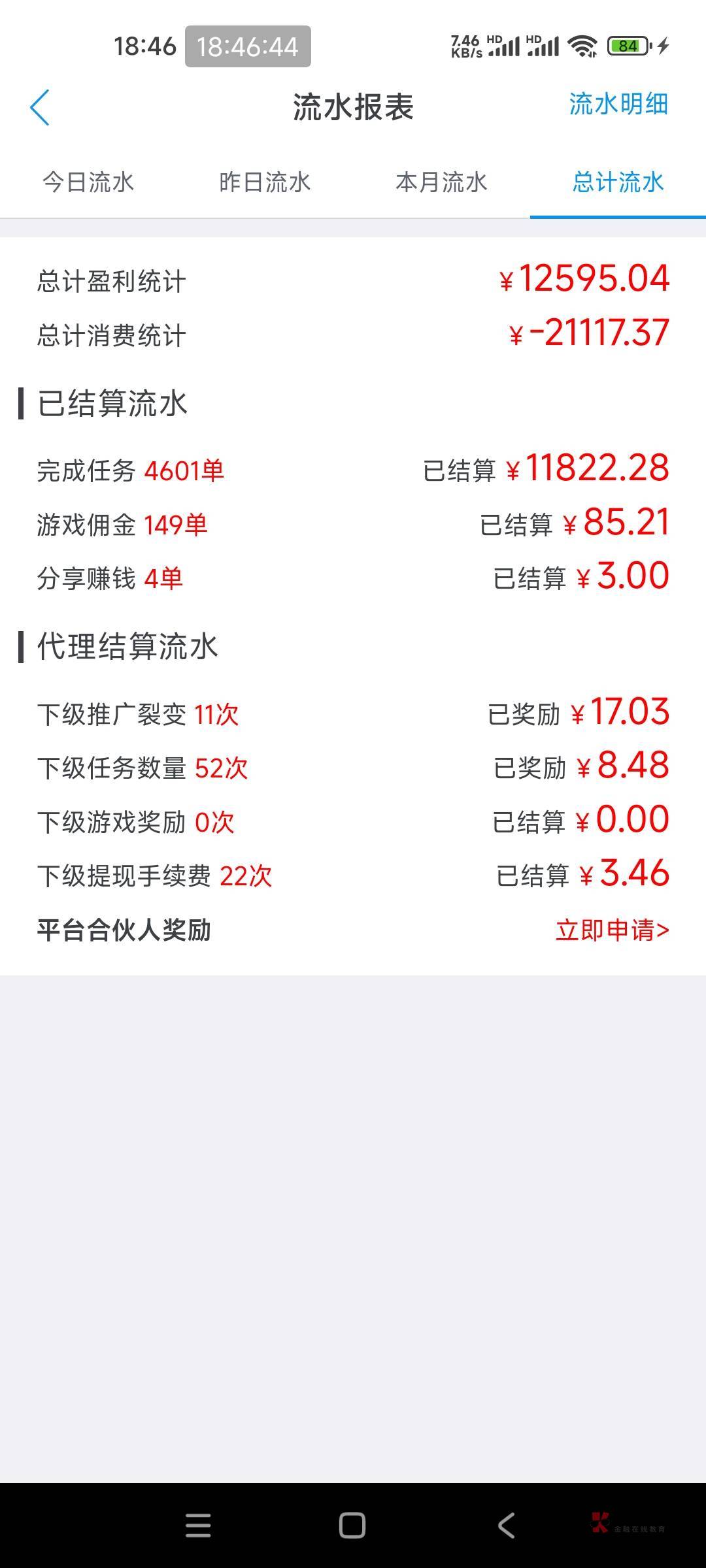
Task: Open recent apps from the navigation bar
Action: tap(198, 1526)
